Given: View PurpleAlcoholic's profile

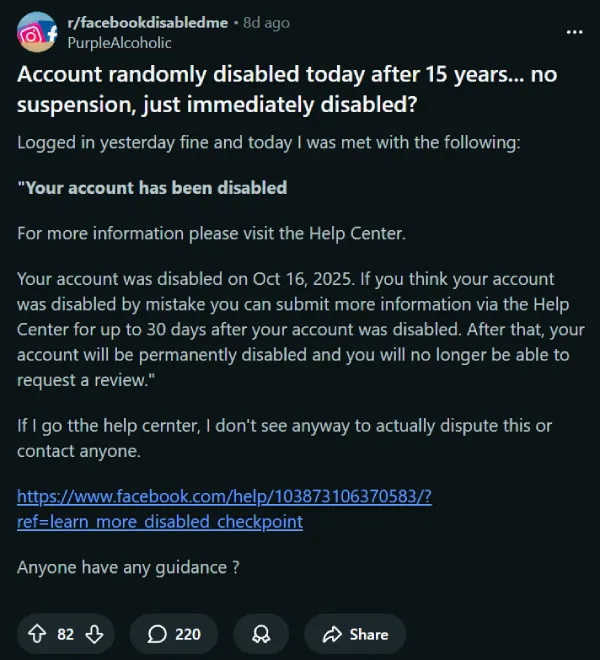Looking at the screenshot, I should coord(119,42).
